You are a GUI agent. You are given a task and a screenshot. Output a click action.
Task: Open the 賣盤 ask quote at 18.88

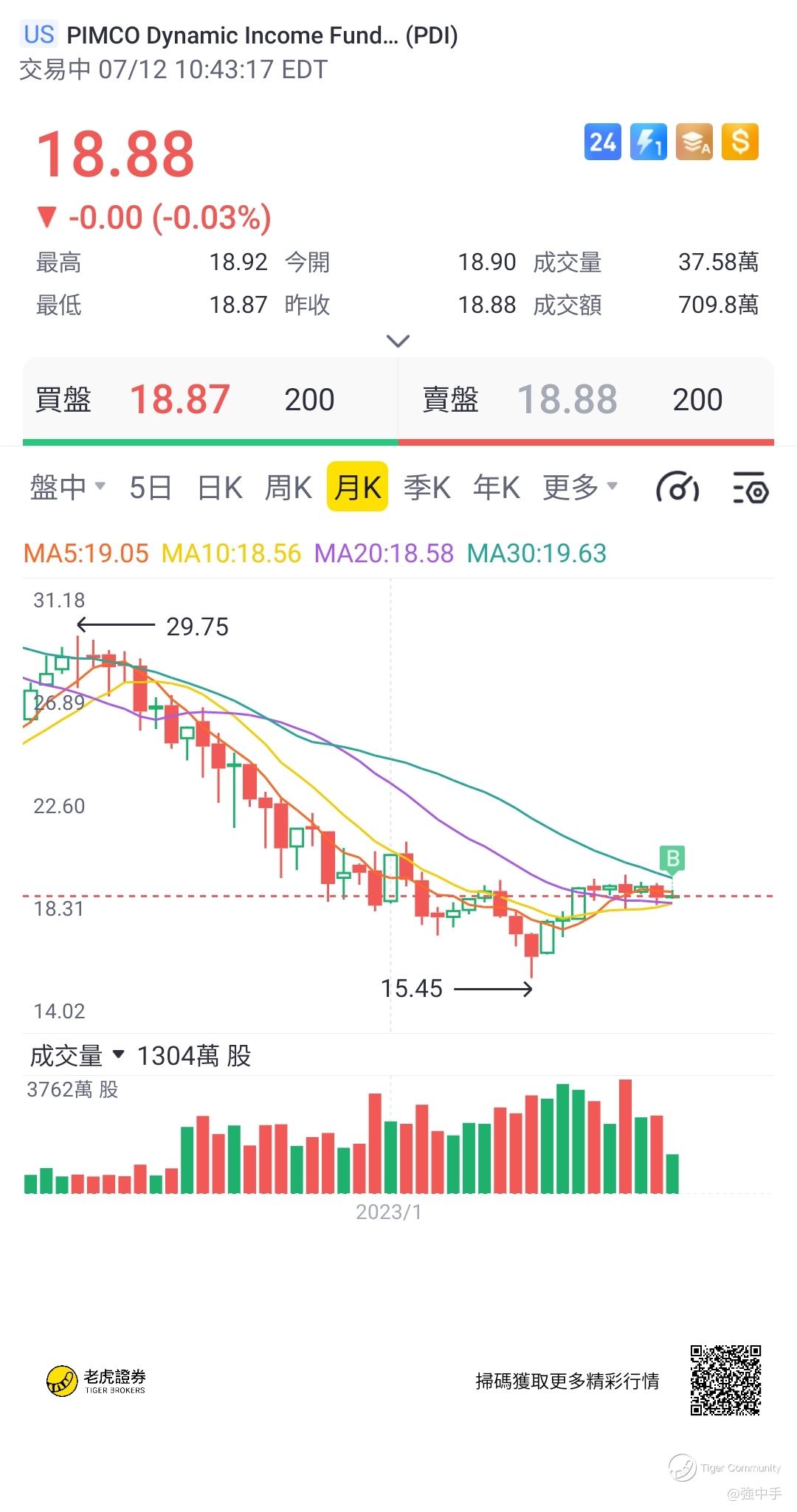point(586,400)
